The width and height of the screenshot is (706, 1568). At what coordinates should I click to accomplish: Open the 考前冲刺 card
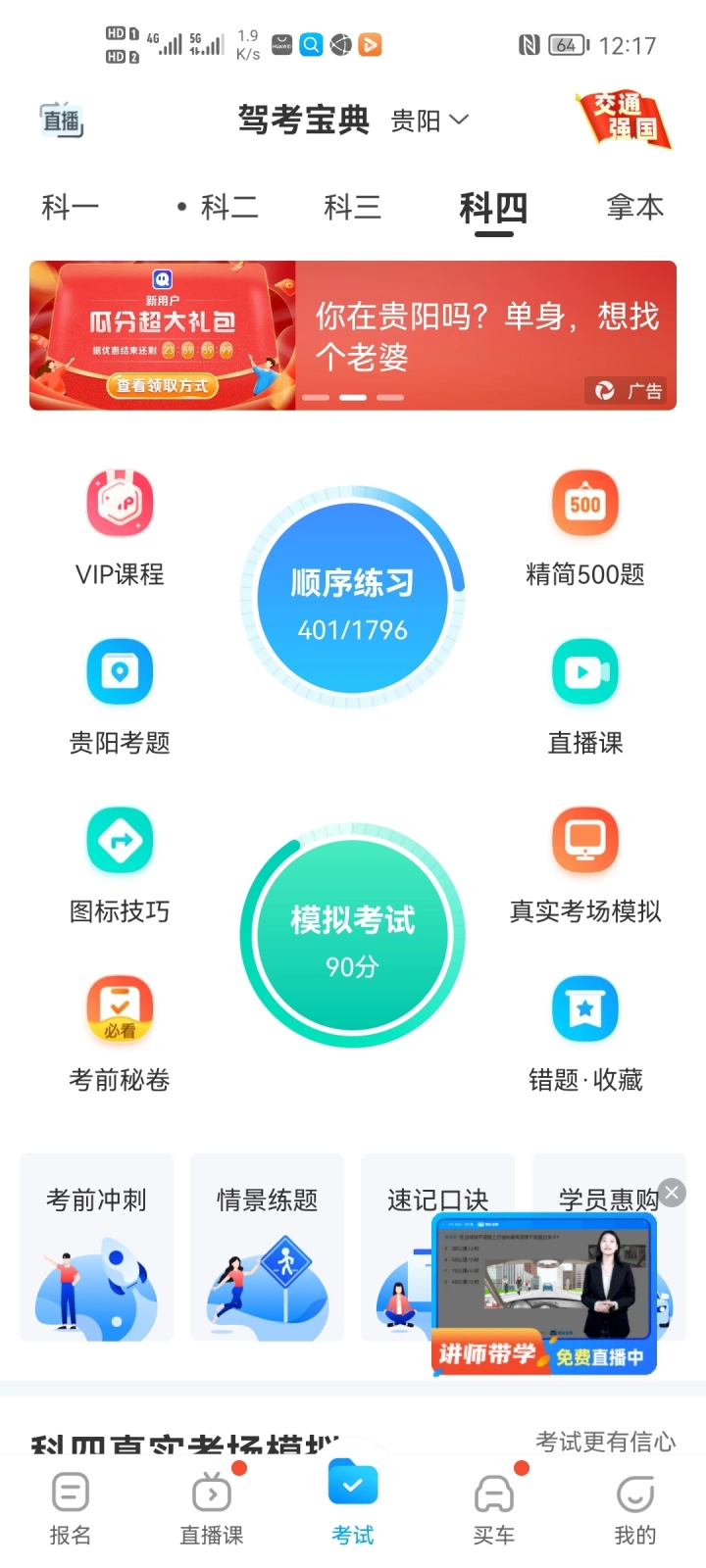(97, 1248)
